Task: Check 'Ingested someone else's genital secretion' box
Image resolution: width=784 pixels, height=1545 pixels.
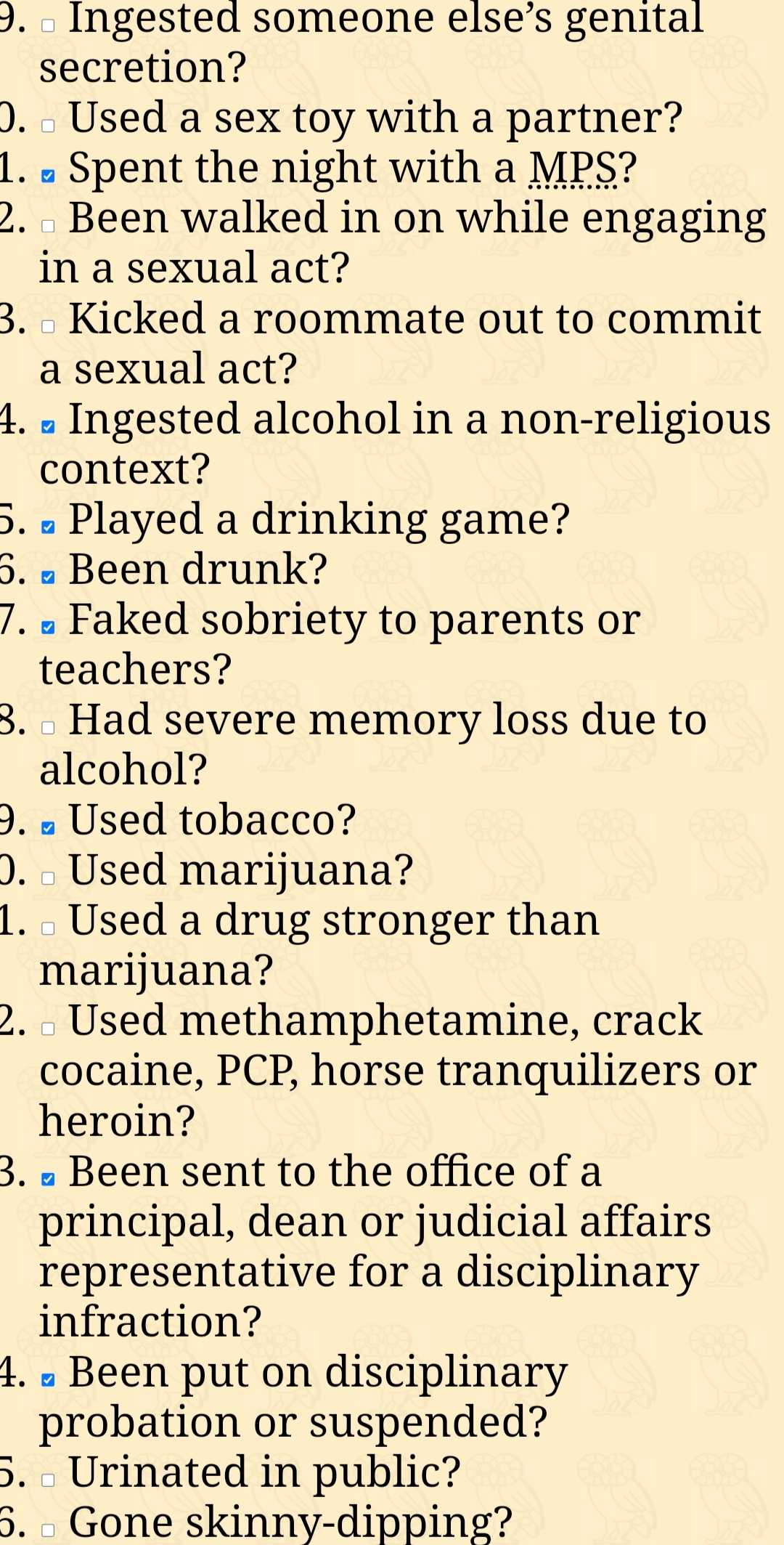Action: coord(48,25)
